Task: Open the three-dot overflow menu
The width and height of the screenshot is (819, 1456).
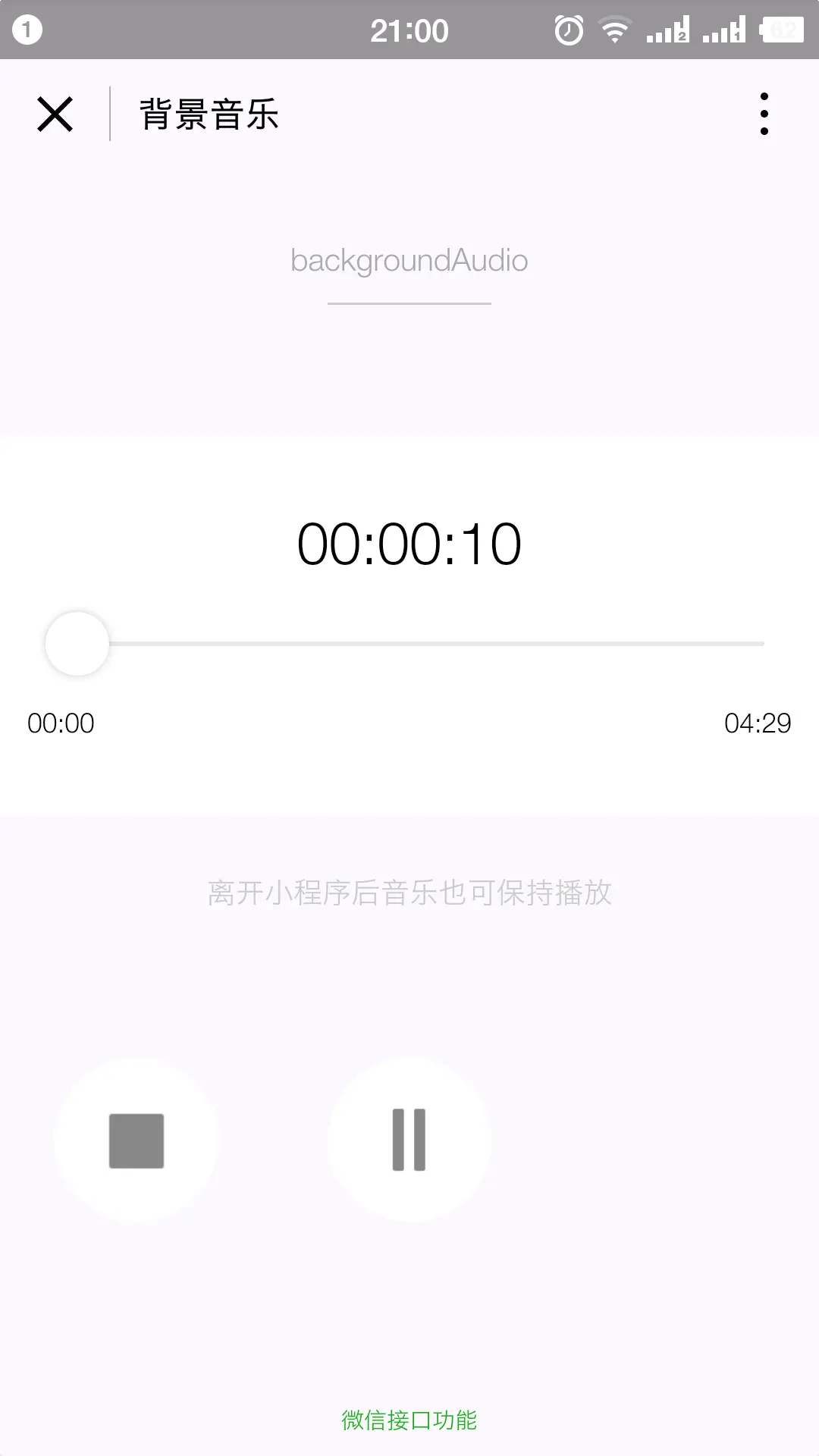Action: 764,115
